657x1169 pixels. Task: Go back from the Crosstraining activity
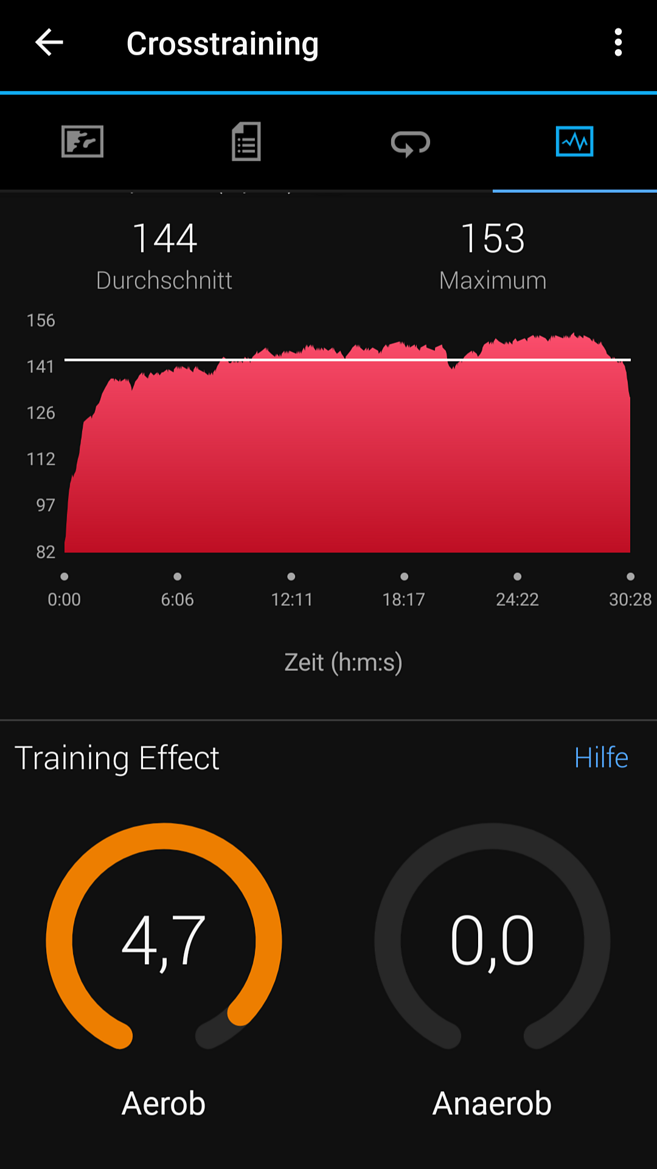point(49,43)
